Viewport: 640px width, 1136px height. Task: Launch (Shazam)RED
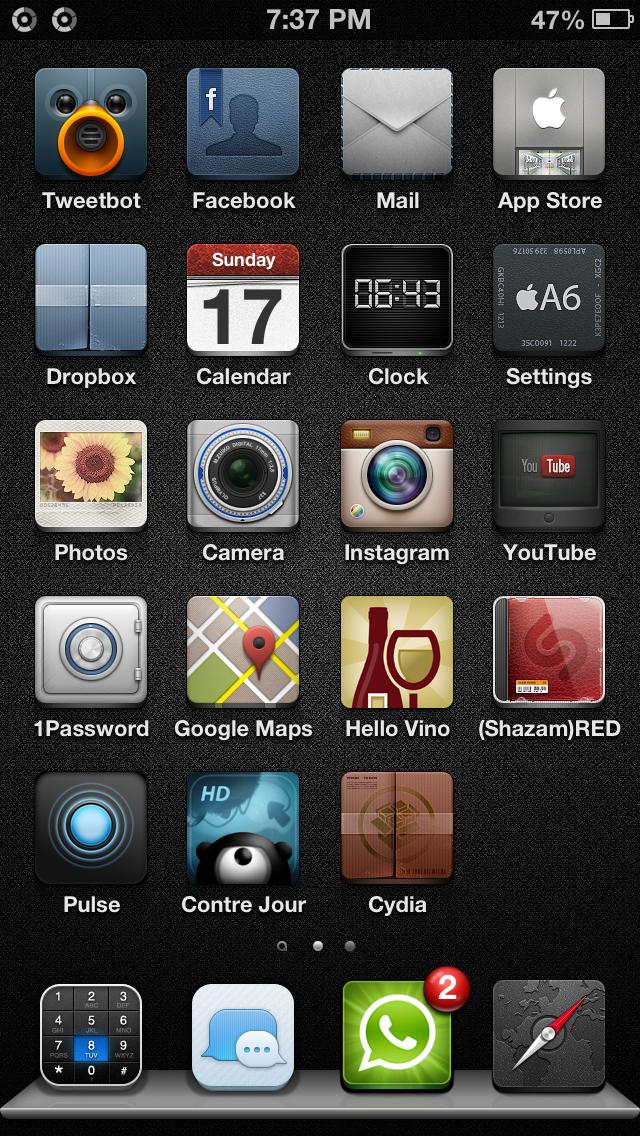point(549,651)
